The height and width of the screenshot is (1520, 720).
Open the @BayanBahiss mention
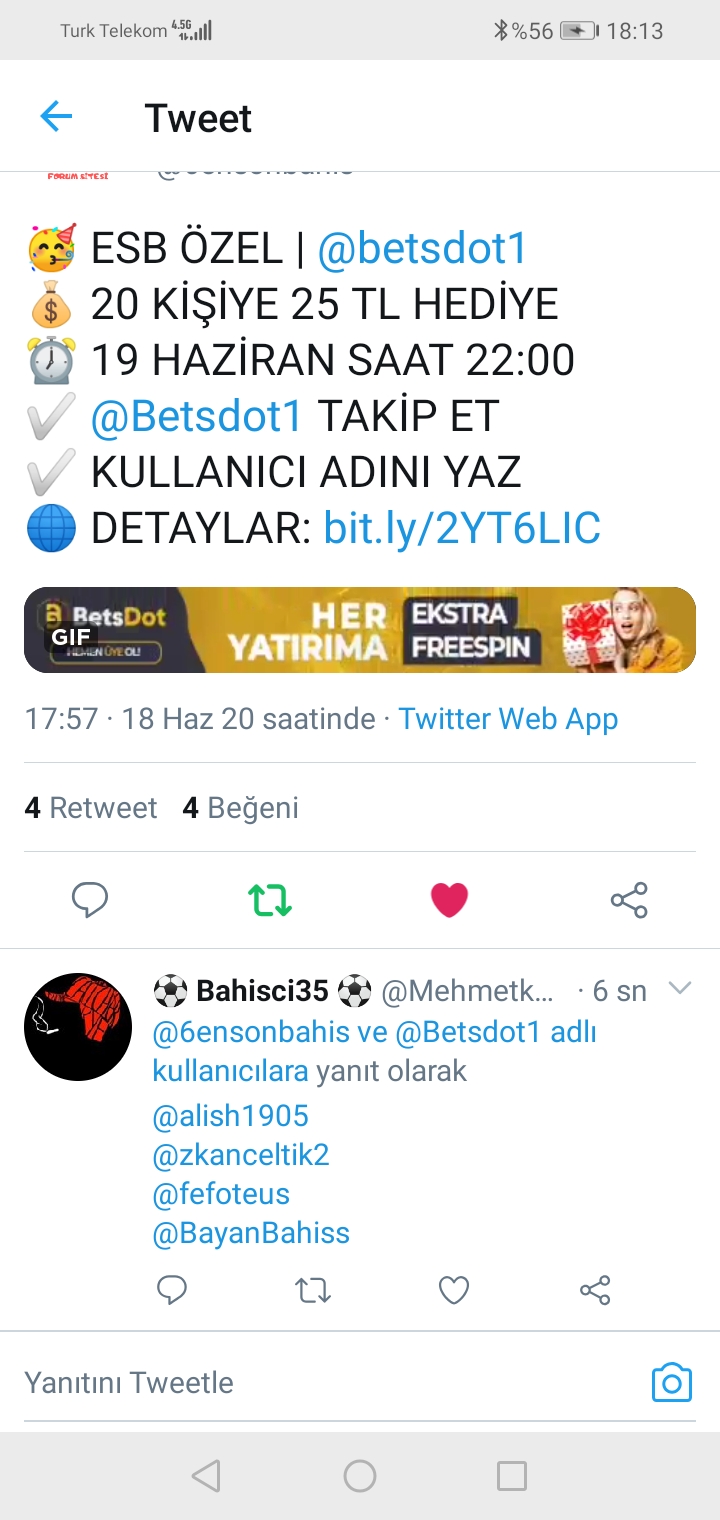tap(251, 1233)
